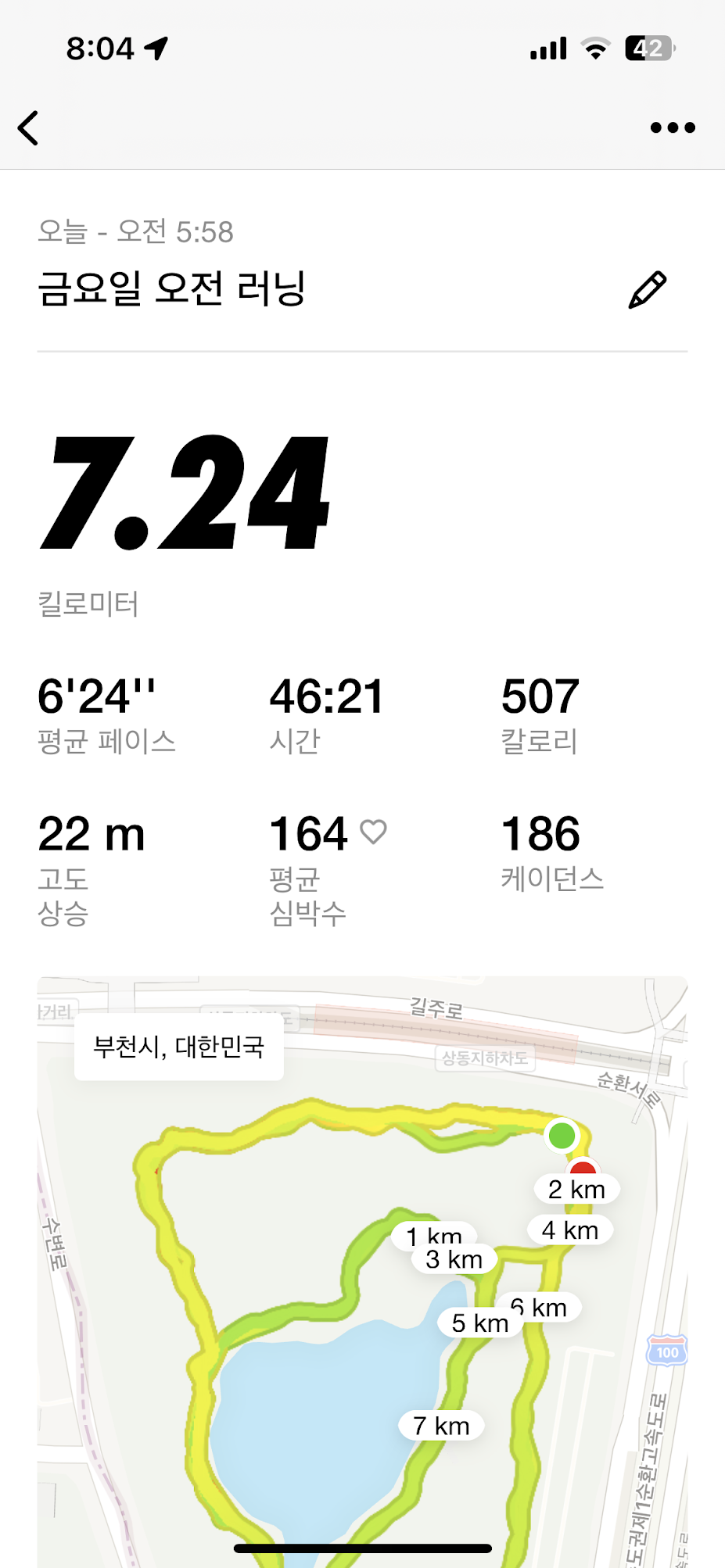Image resolution: width=725 pixels, height=1568 pixels.
Task: Edit the run title with the pencil icon
Action: (x=648, y=290)
